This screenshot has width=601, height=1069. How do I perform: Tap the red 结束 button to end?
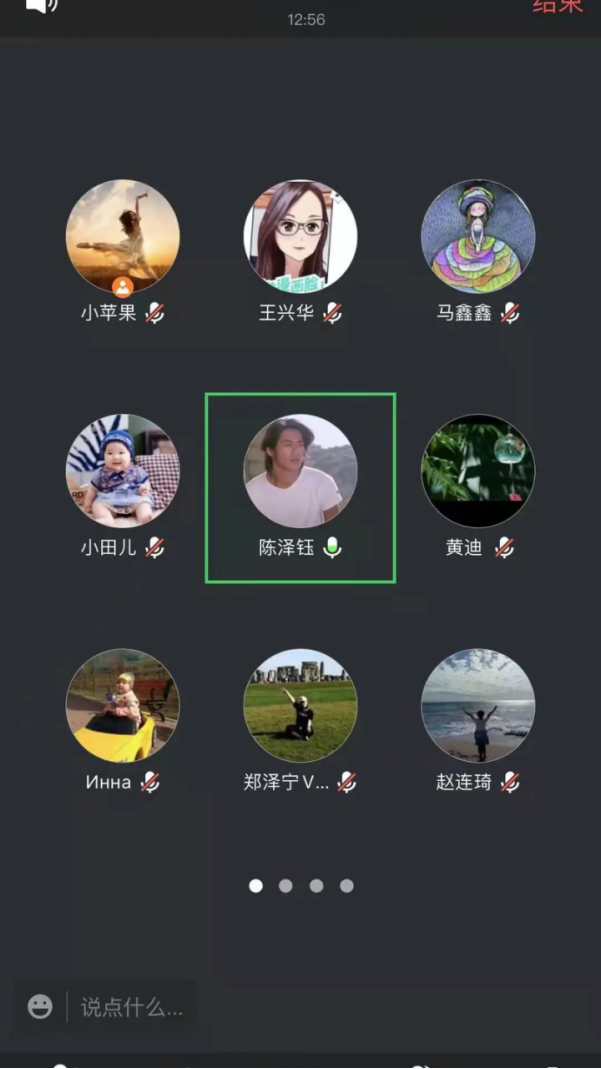557,6
